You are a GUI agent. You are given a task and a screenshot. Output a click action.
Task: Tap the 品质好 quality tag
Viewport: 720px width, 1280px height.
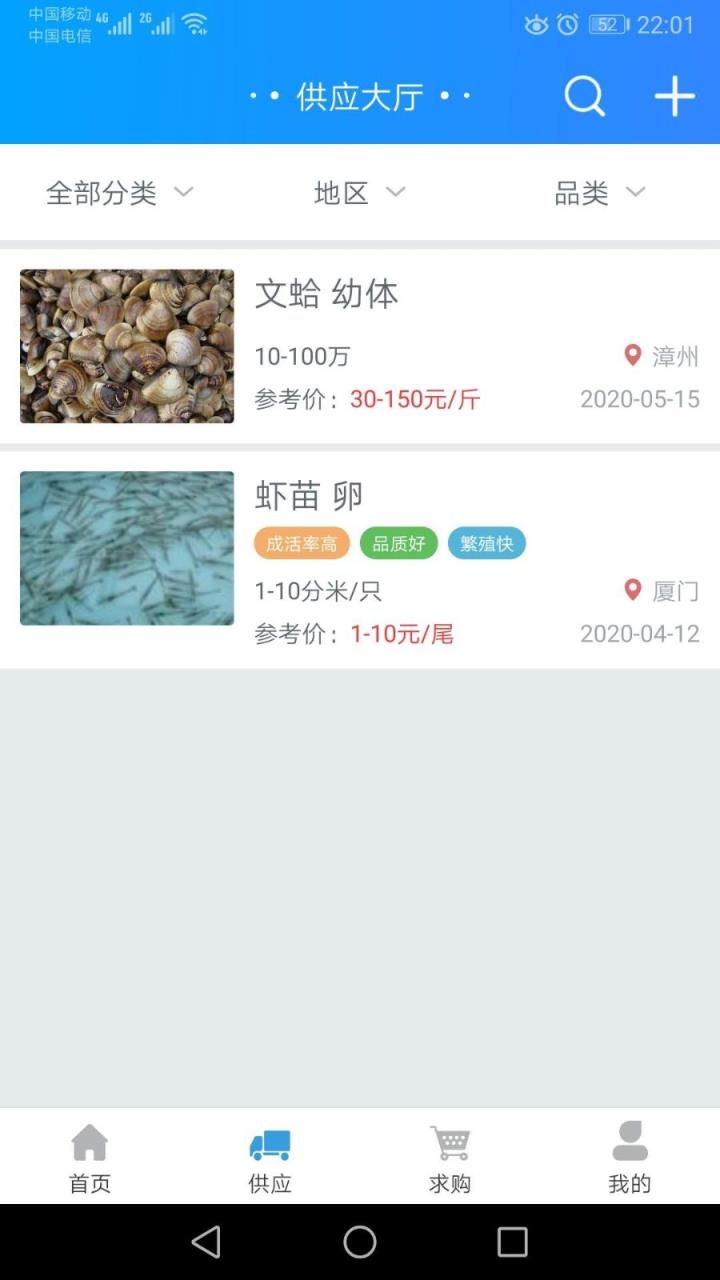click(398, 543)
